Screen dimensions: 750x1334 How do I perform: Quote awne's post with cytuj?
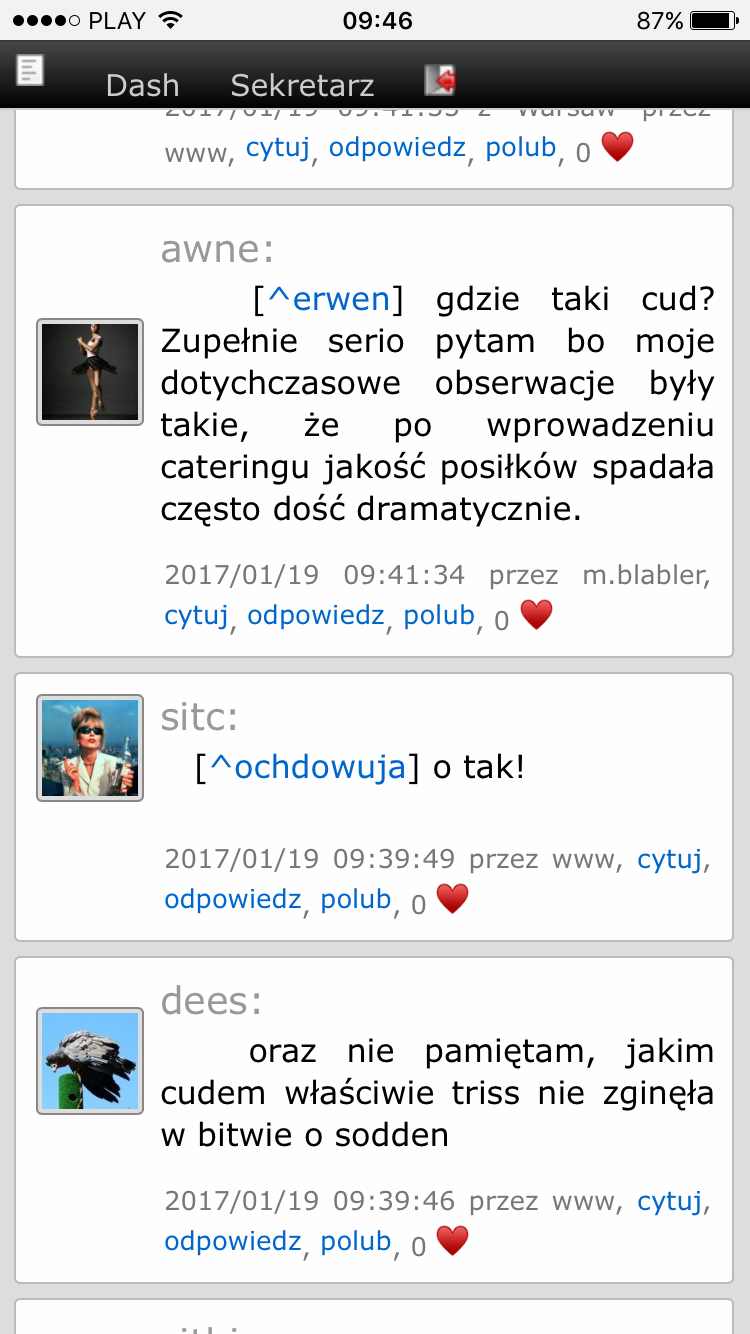pos(197,615)
